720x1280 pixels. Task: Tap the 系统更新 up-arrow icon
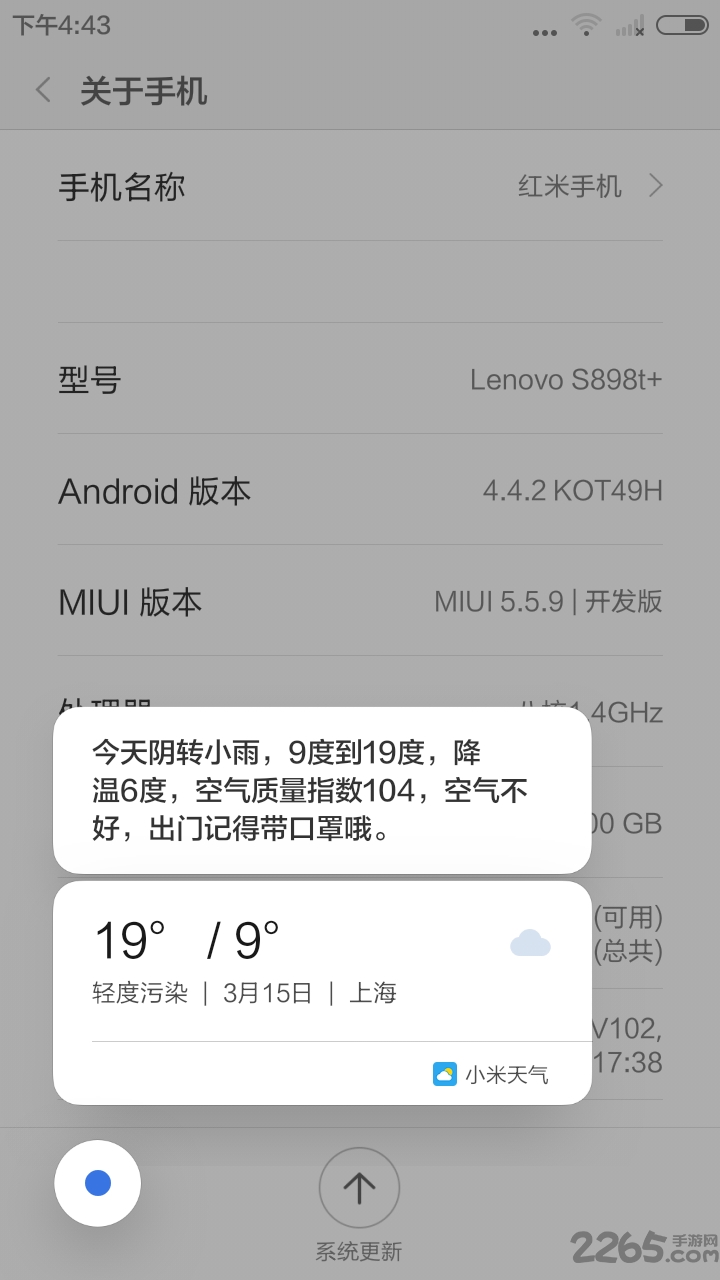(x=359, y=1188)
